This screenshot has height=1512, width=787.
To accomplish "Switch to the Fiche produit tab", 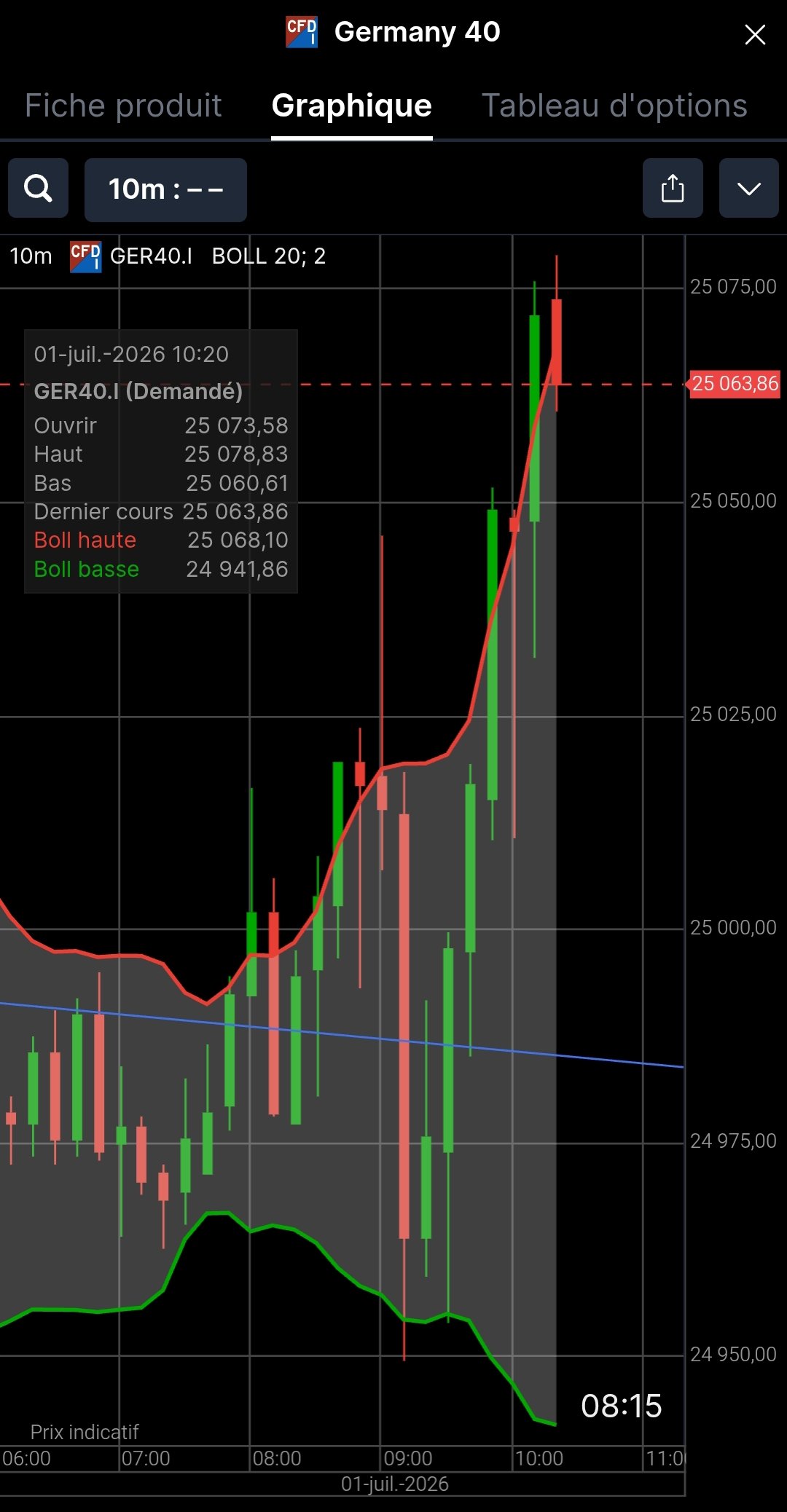I will point(123,106).
